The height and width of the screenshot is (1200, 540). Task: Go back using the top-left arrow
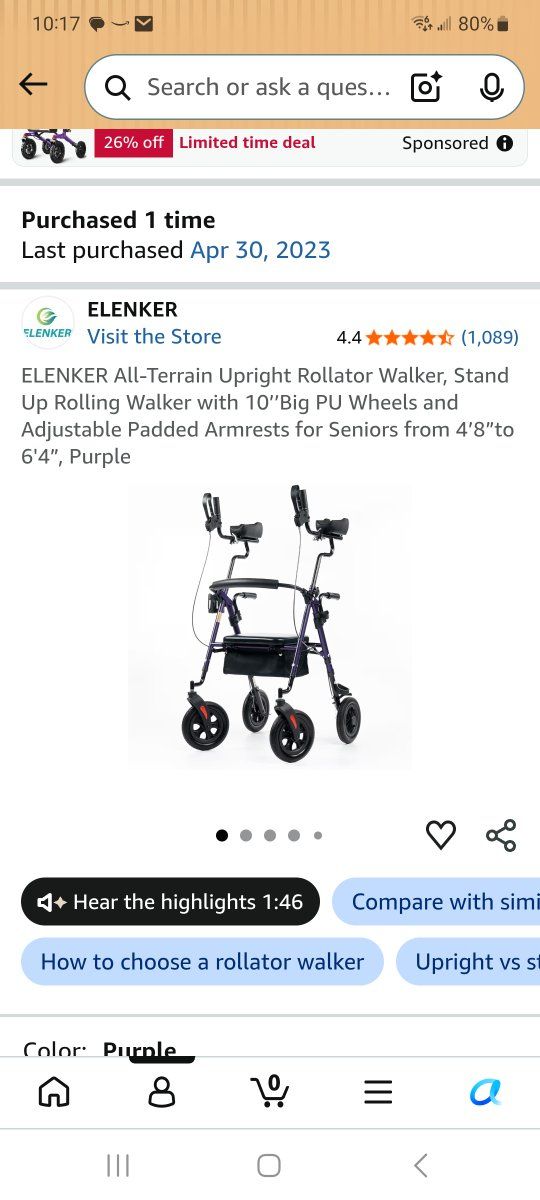coord(33,86)
